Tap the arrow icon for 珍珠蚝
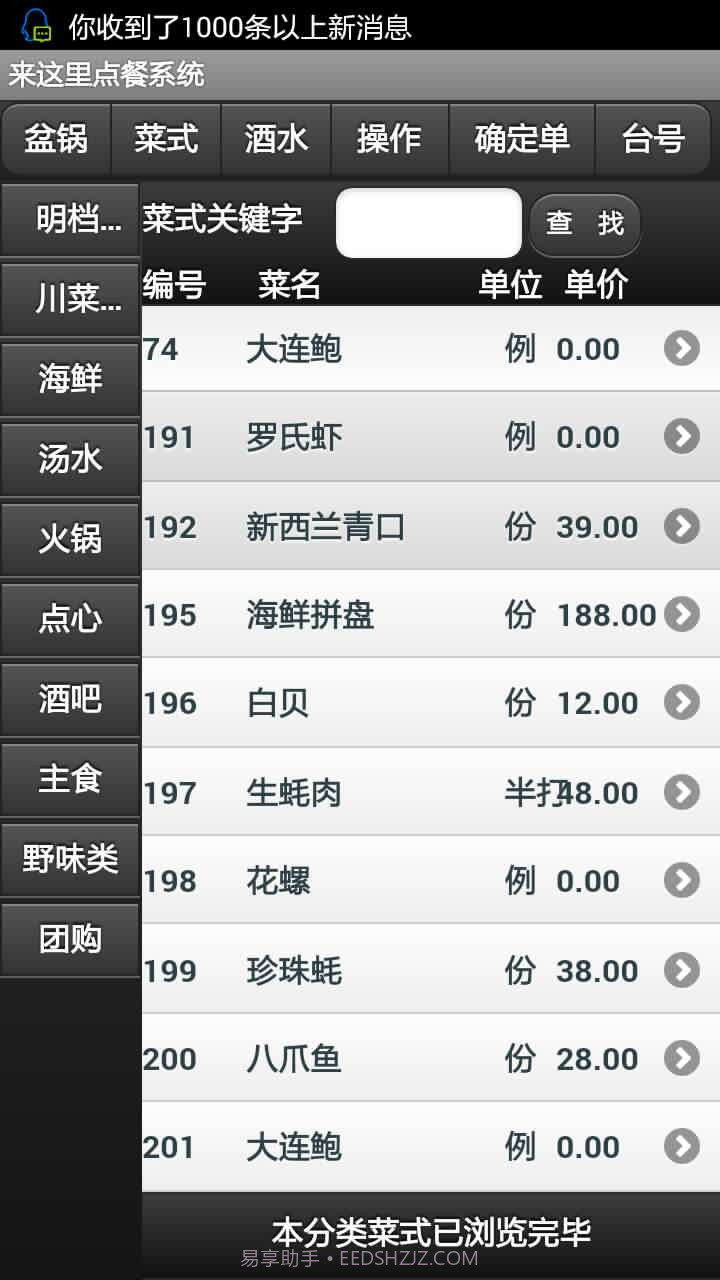 coord(682,970)
